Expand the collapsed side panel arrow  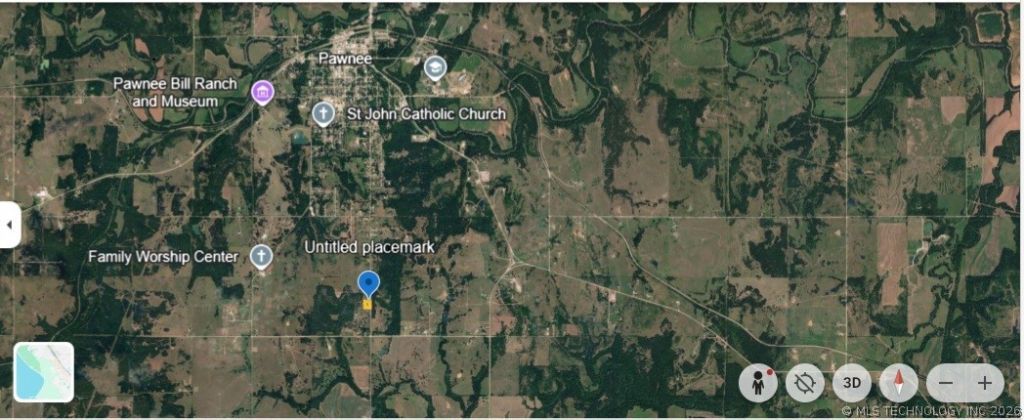pos(9,225)
